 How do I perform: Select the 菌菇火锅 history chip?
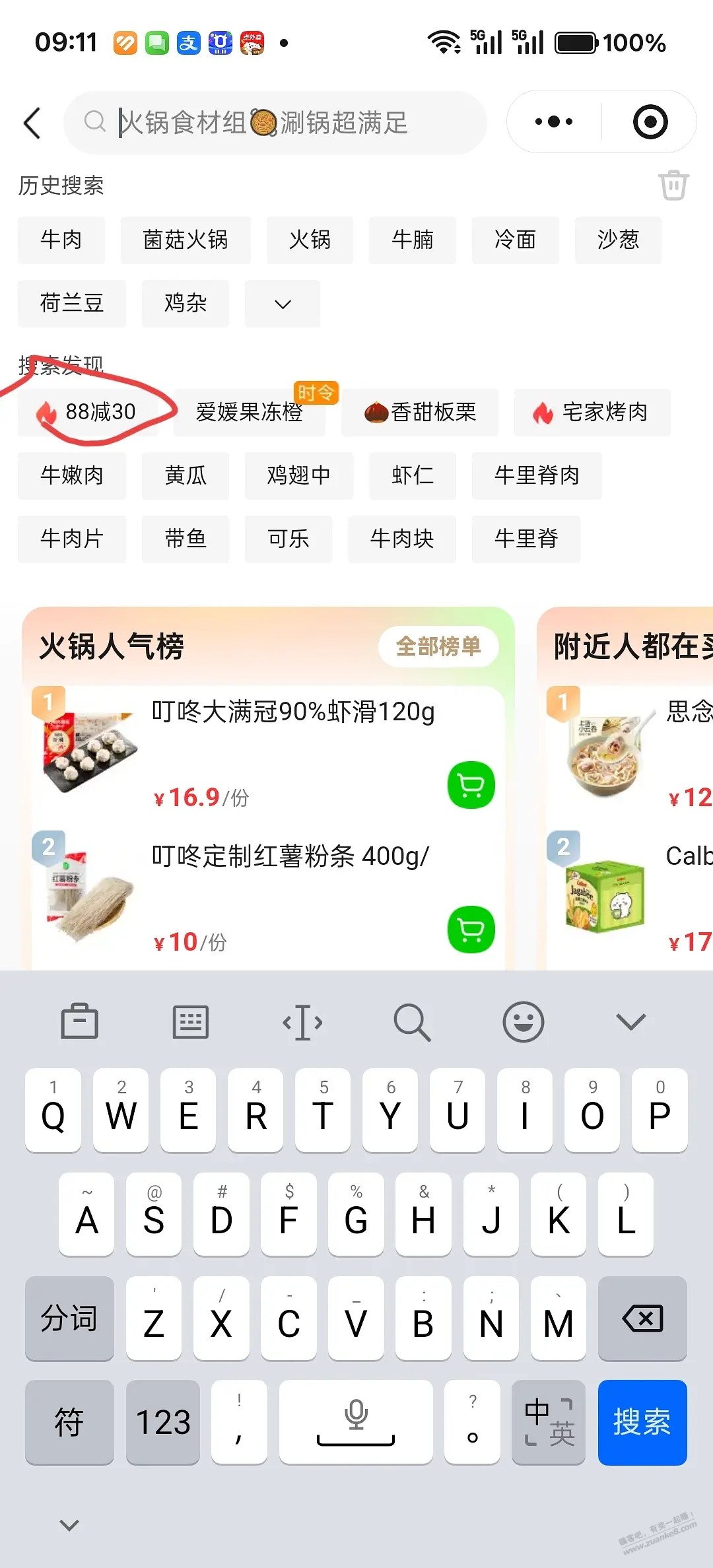(186, 240)
